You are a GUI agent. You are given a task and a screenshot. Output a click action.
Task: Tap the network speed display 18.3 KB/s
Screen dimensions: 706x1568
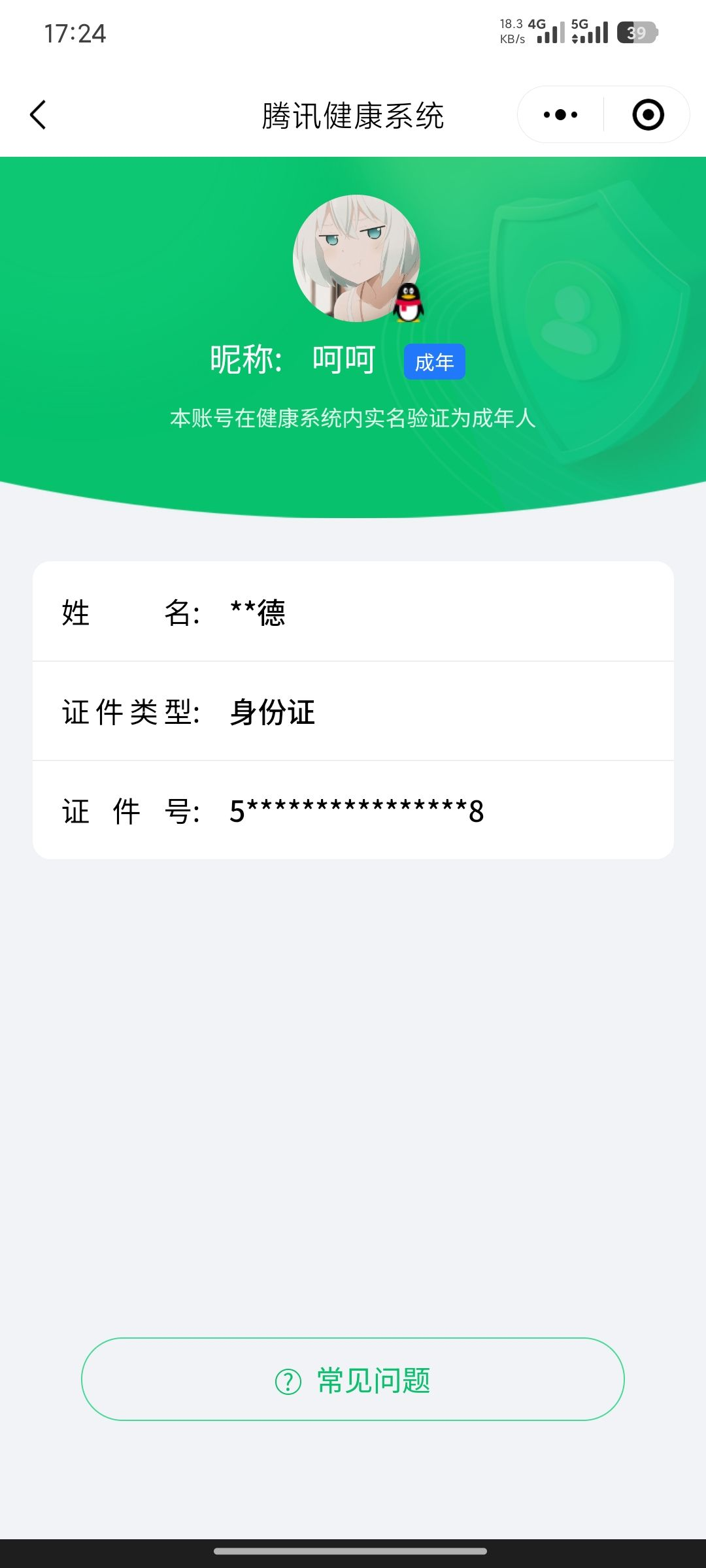point(511,31)
